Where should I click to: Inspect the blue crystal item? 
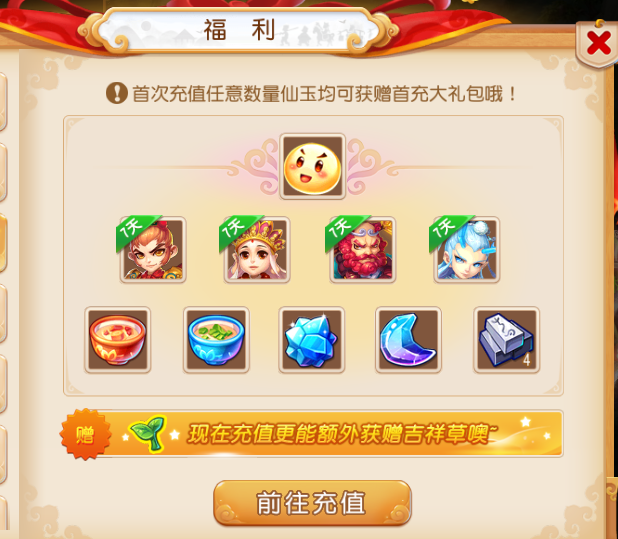(312, 340)
